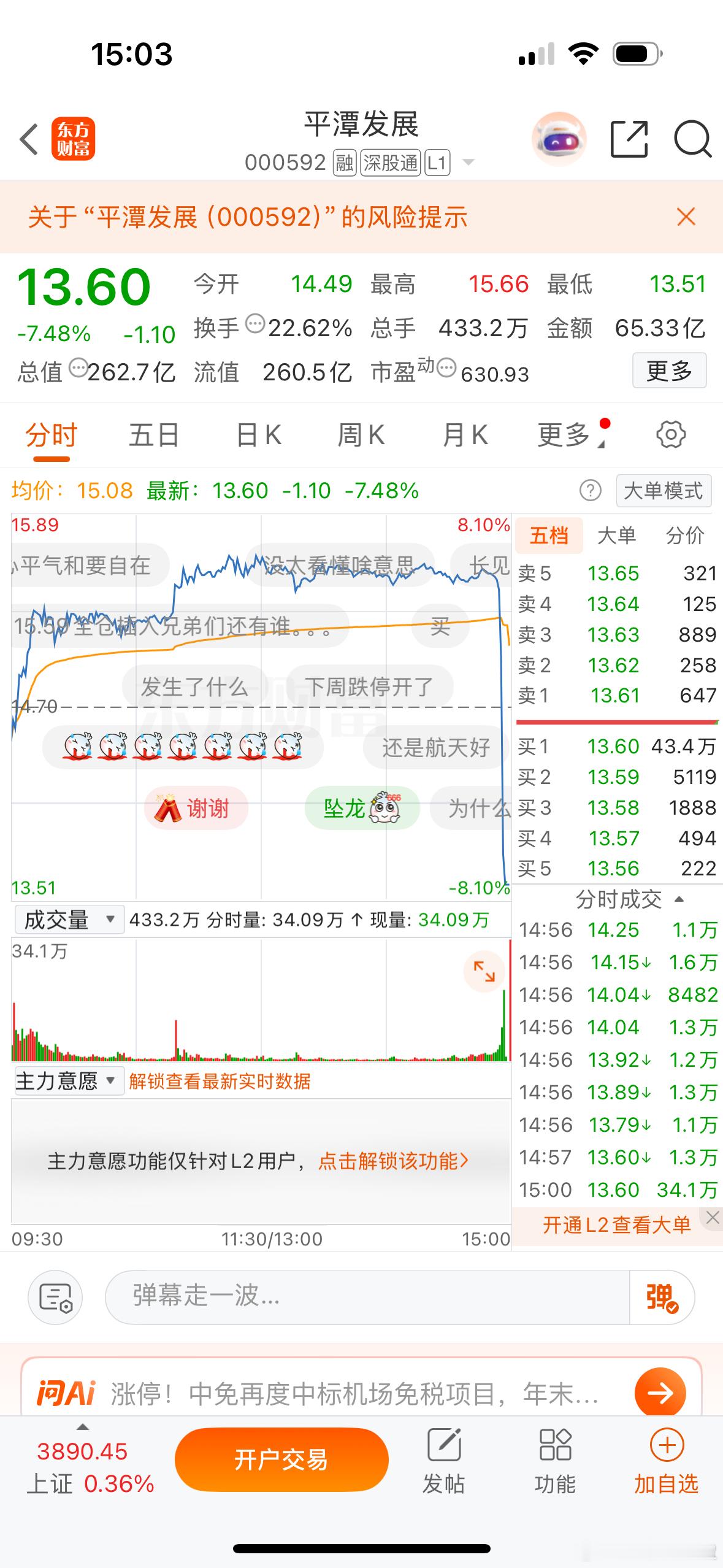Tap the 更多 button near quote data

[x=670, y=371]
